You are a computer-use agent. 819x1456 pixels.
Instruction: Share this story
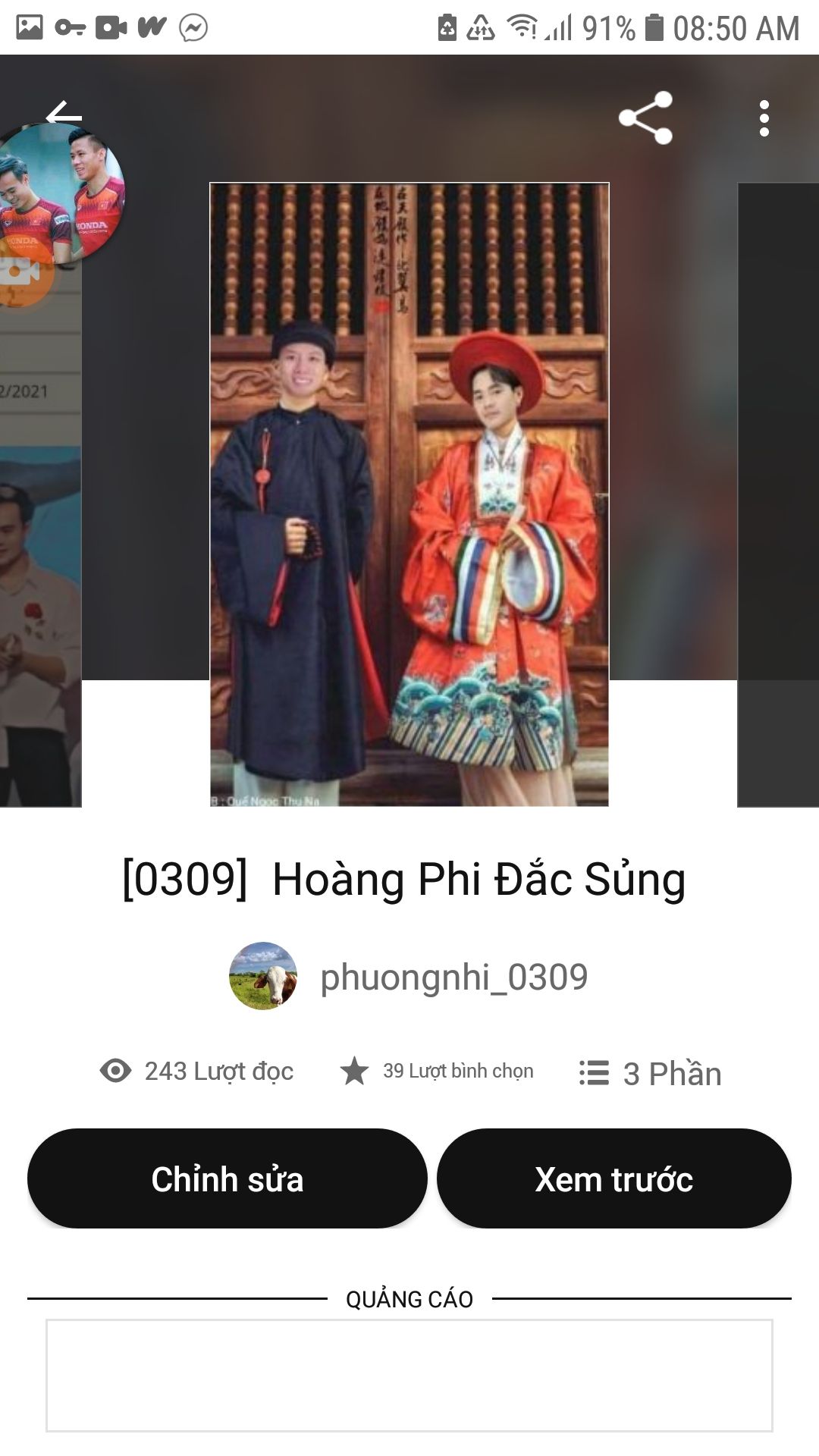[x=645, y=118]
